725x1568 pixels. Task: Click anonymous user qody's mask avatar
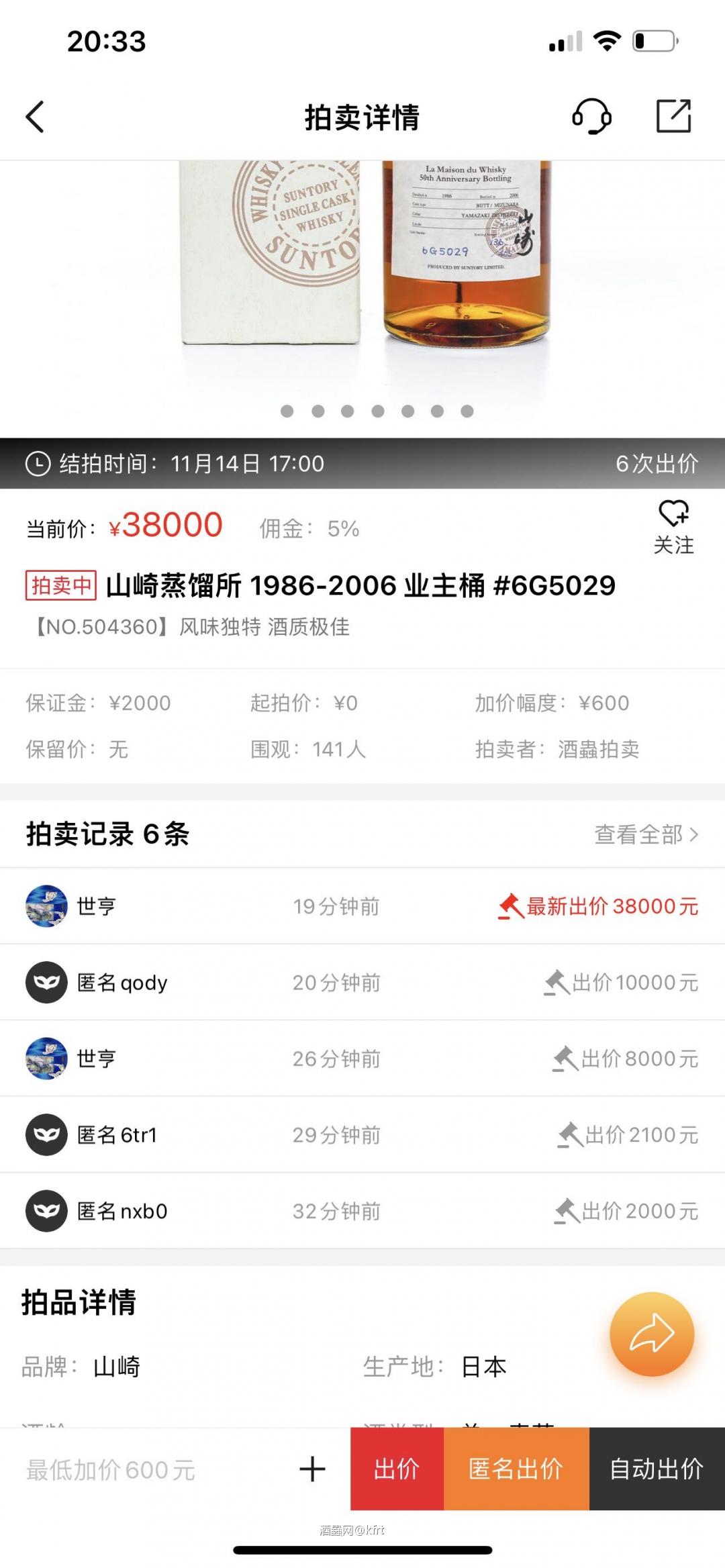46,981
